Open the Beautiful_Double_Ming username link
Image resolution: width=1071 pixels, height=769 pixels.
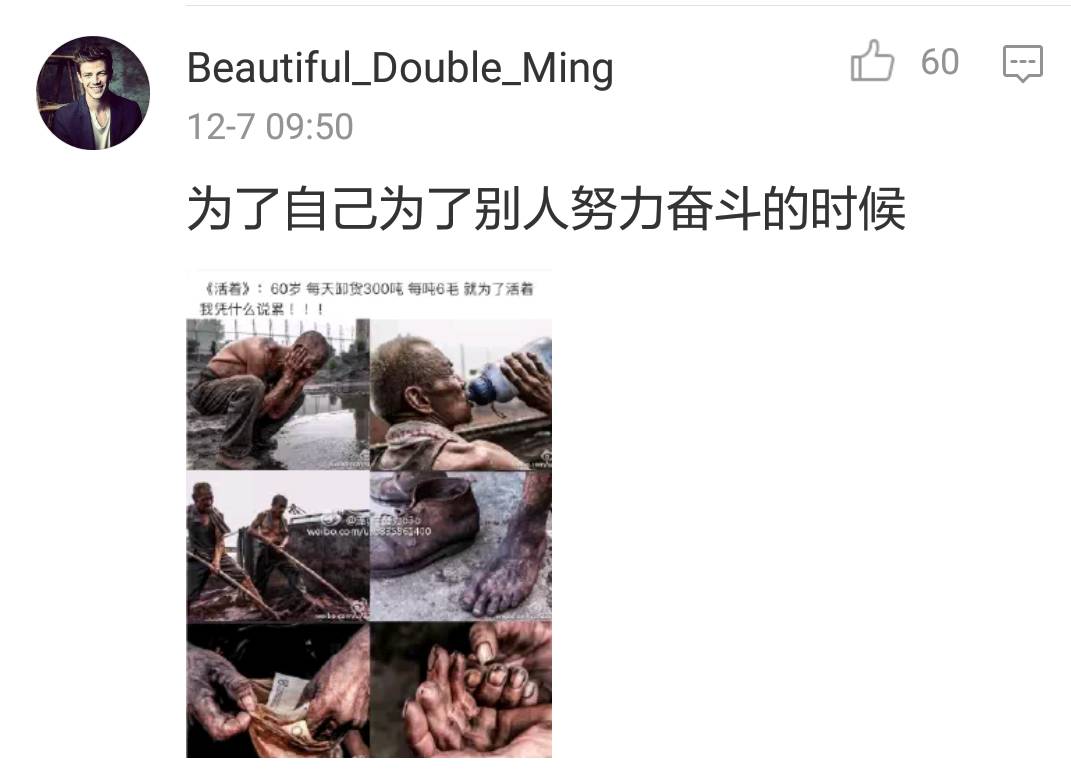click(400, 68)
